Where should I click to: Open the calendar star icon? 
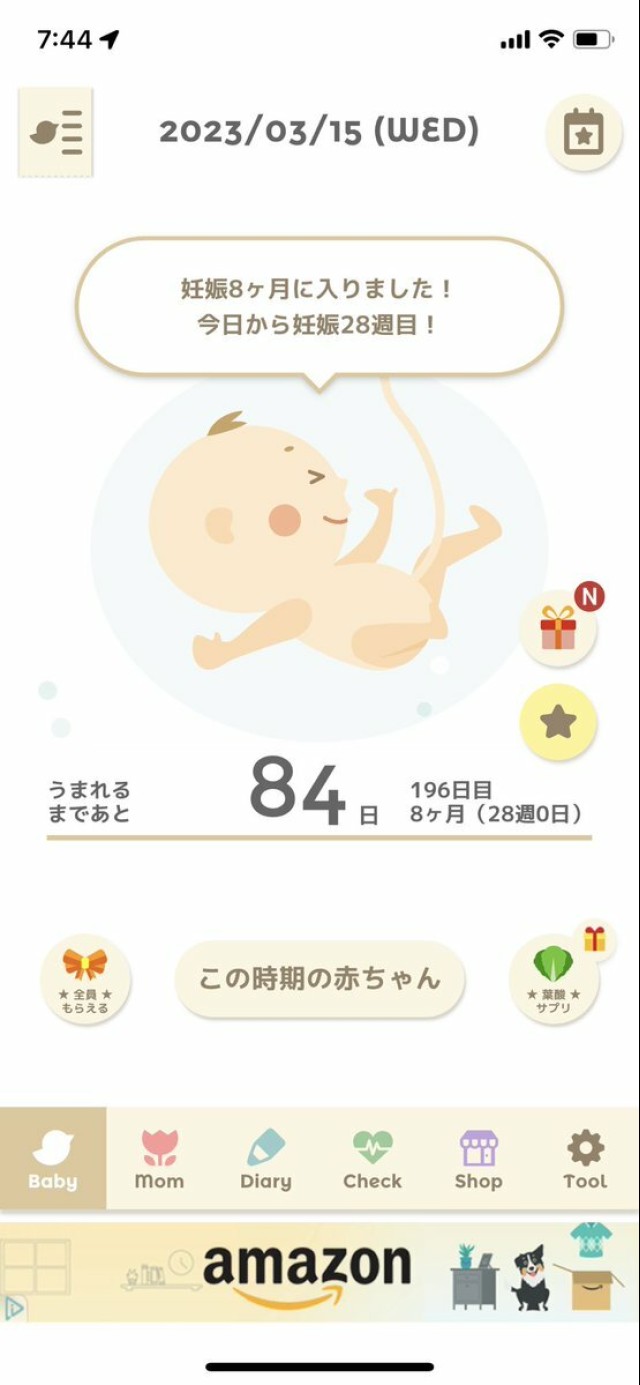click(x=583, y=132)
